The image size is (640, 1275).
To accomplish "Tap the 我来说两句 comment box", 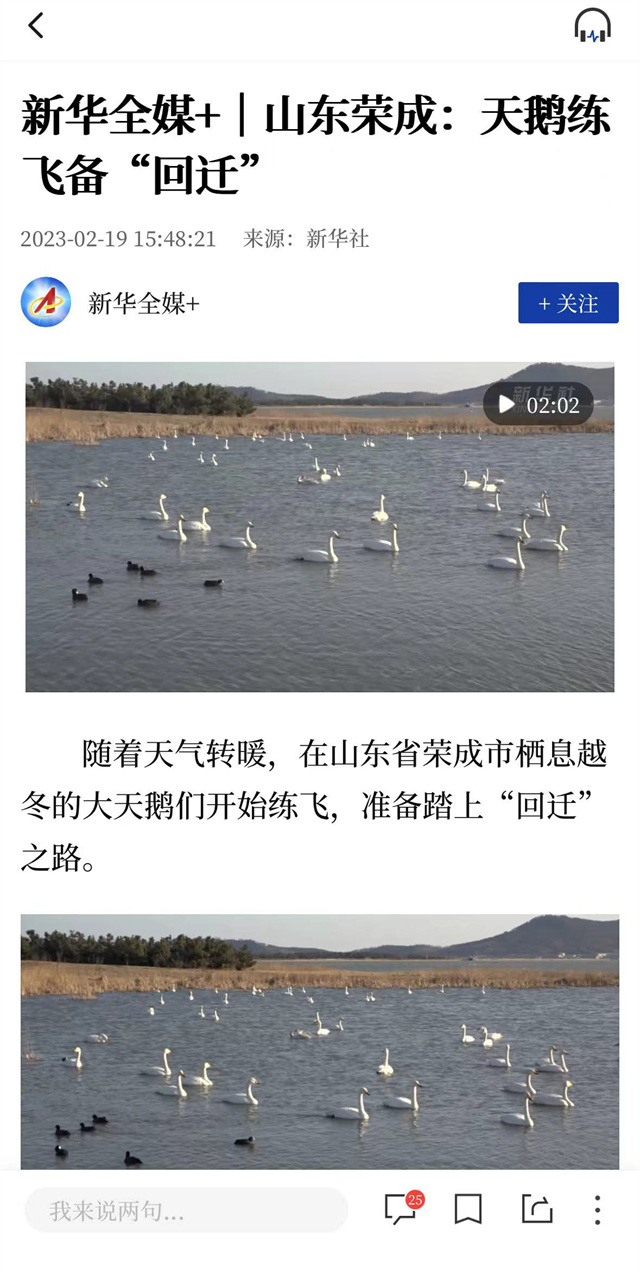I will (x=186, y=1211).
